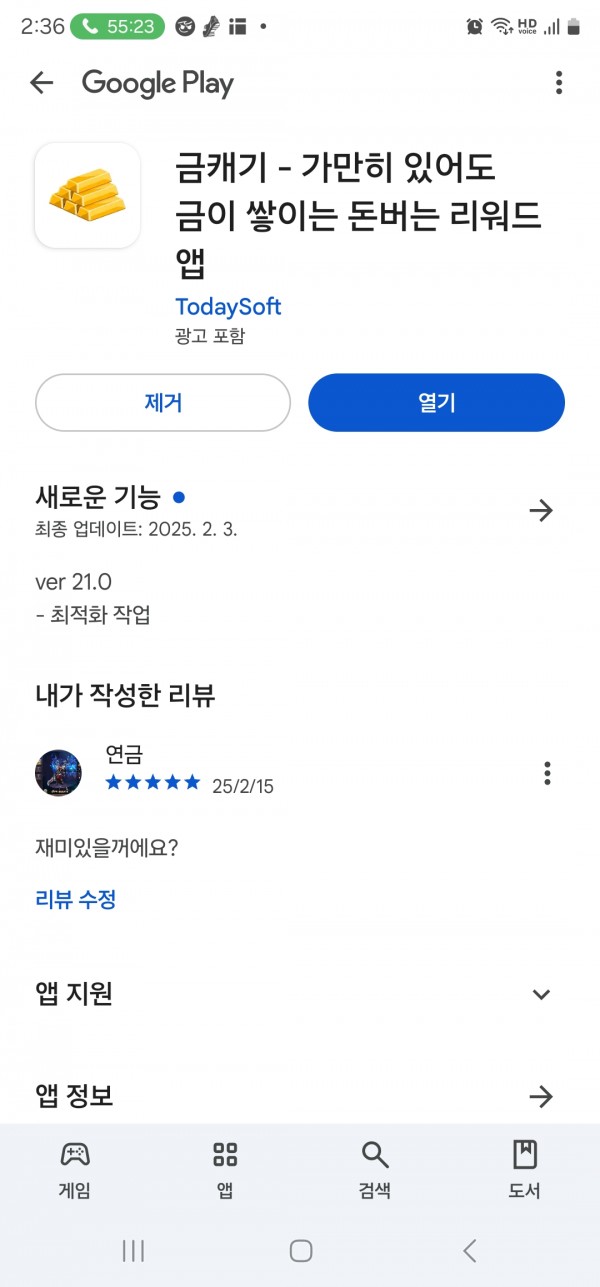Tap 리뷰 수정 to edit the review
600x1287 pixels.
pos(76,899)
